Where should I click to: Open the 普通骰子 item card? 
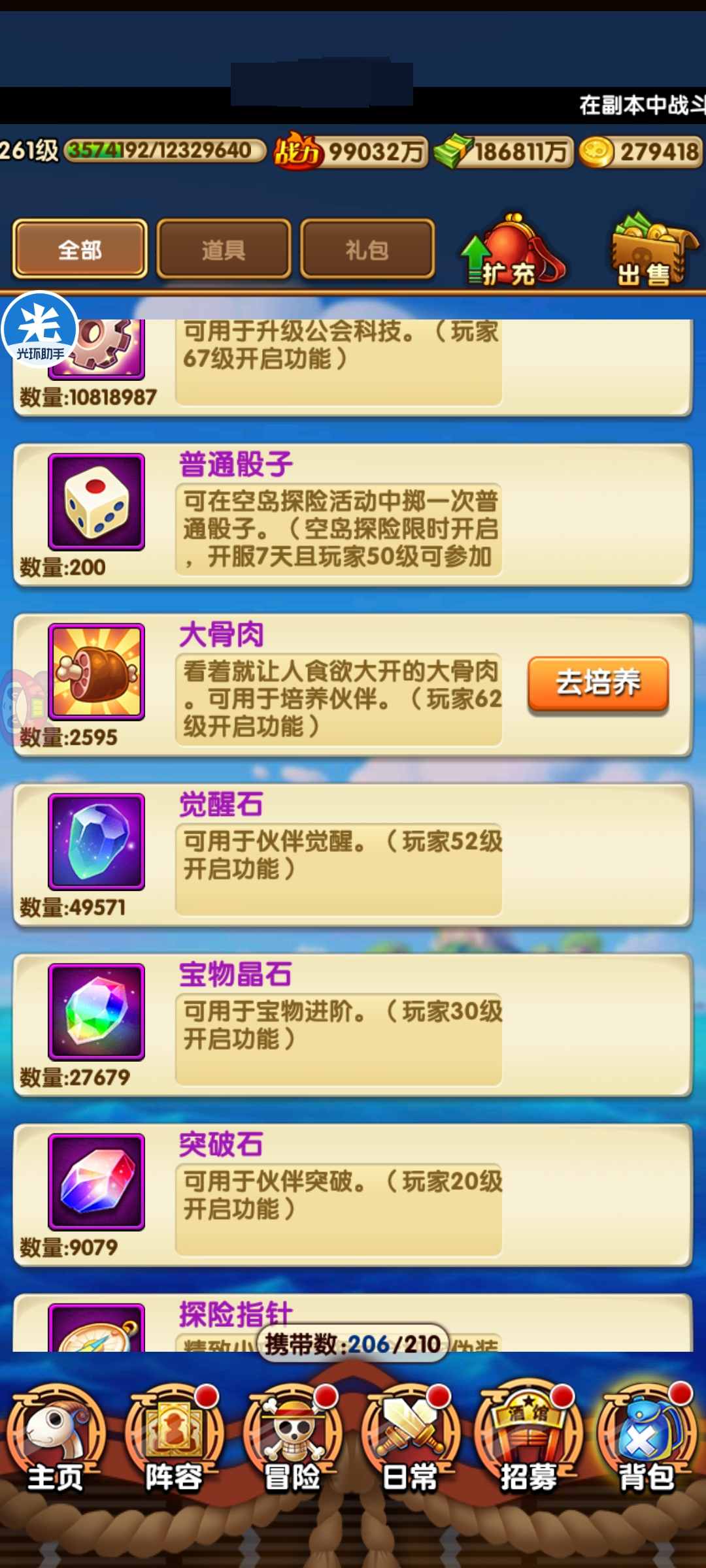353,515
